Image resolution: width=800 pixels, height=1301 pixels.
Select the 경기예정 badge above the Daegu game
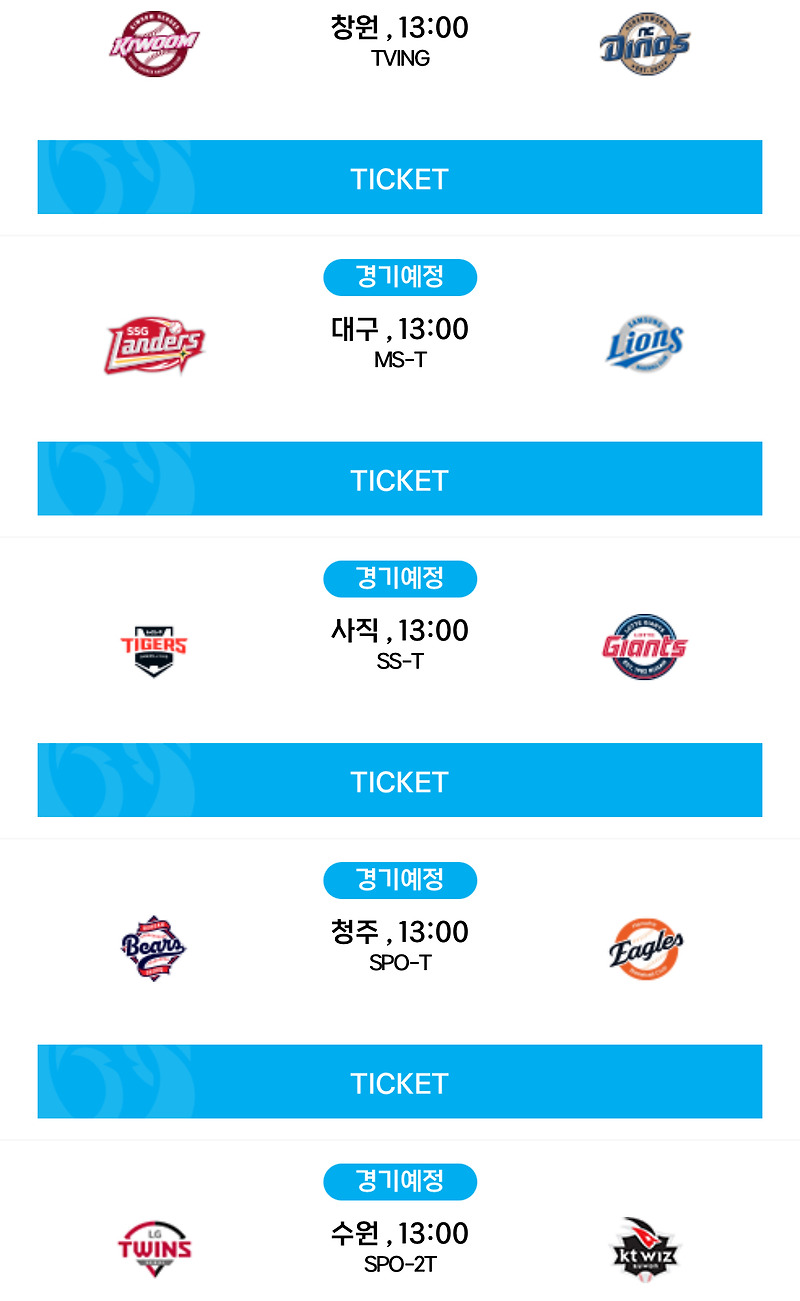(x=400, y=277)
